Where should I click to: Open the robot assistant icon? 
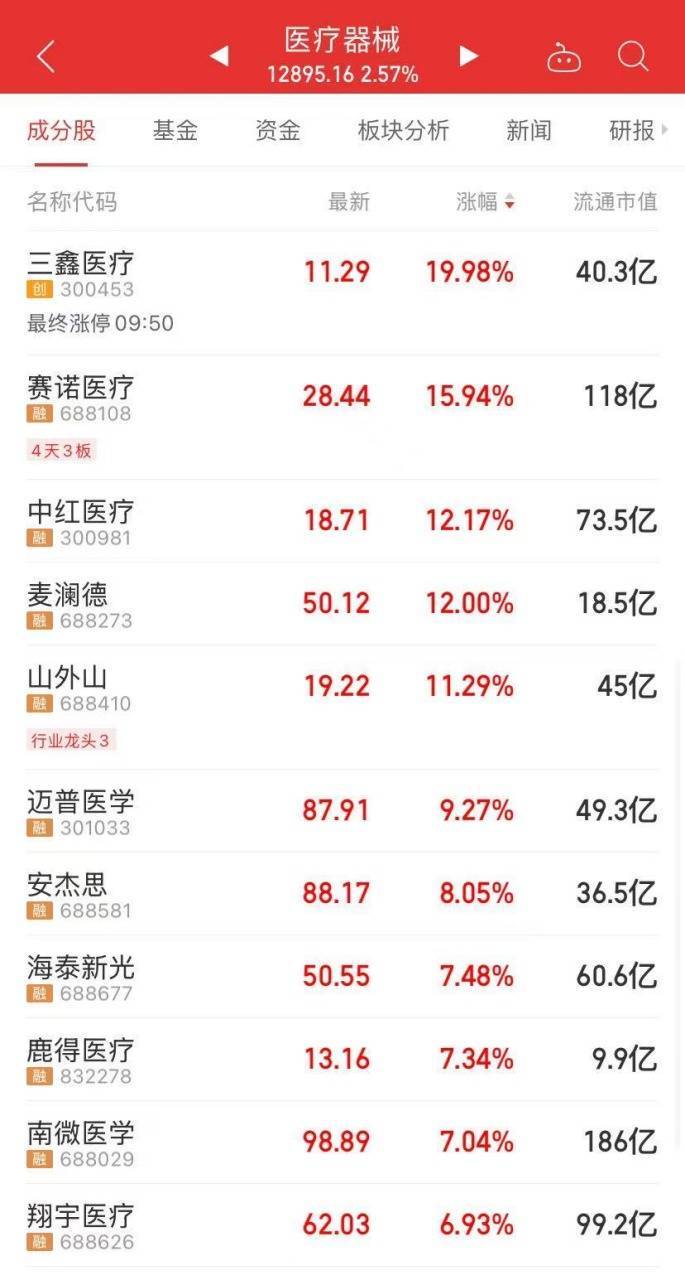(x=564, y=57)
